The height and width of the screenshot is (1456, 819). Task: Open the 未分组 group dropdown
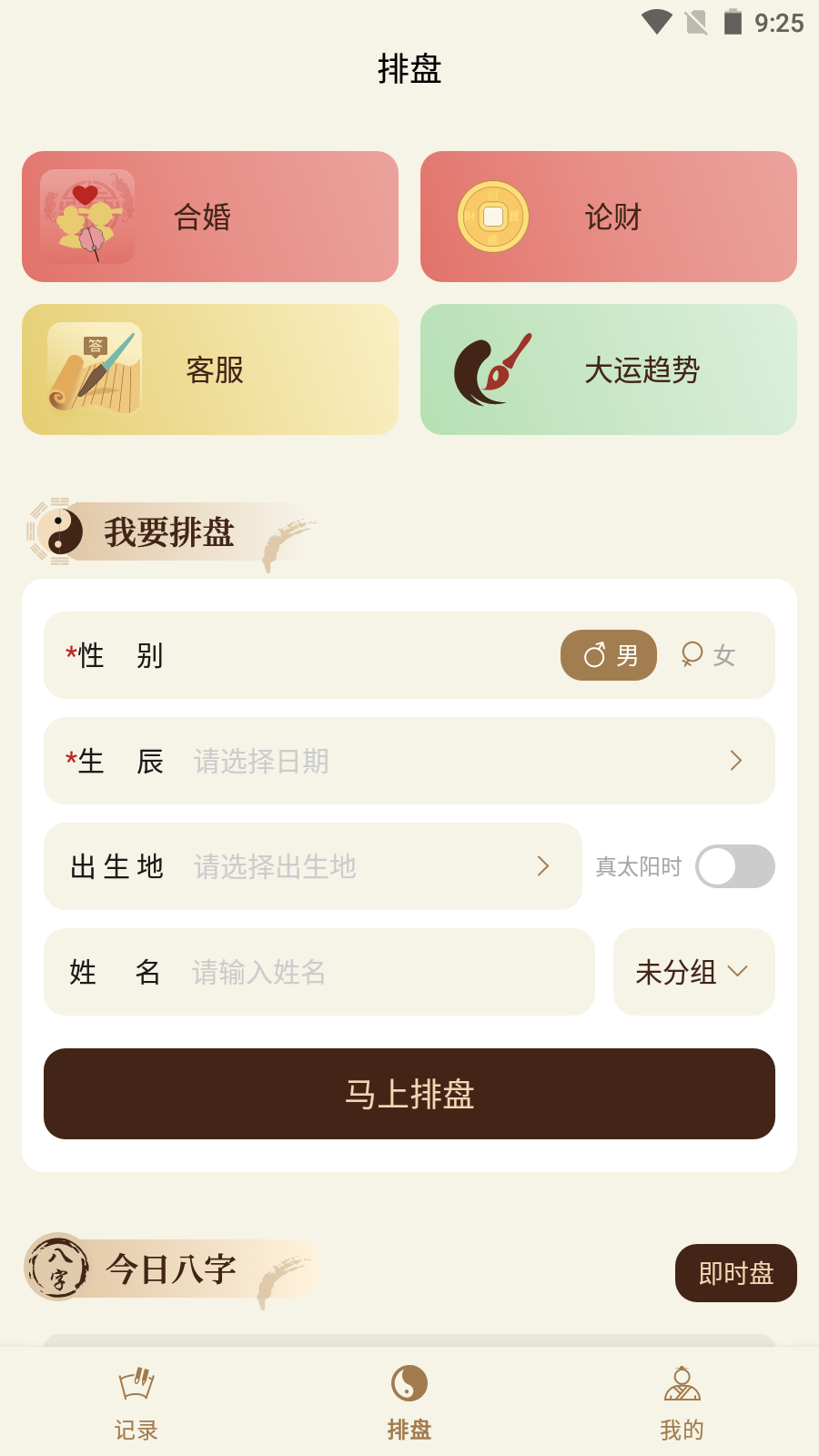pyautogui.click(x=693, y=972)
